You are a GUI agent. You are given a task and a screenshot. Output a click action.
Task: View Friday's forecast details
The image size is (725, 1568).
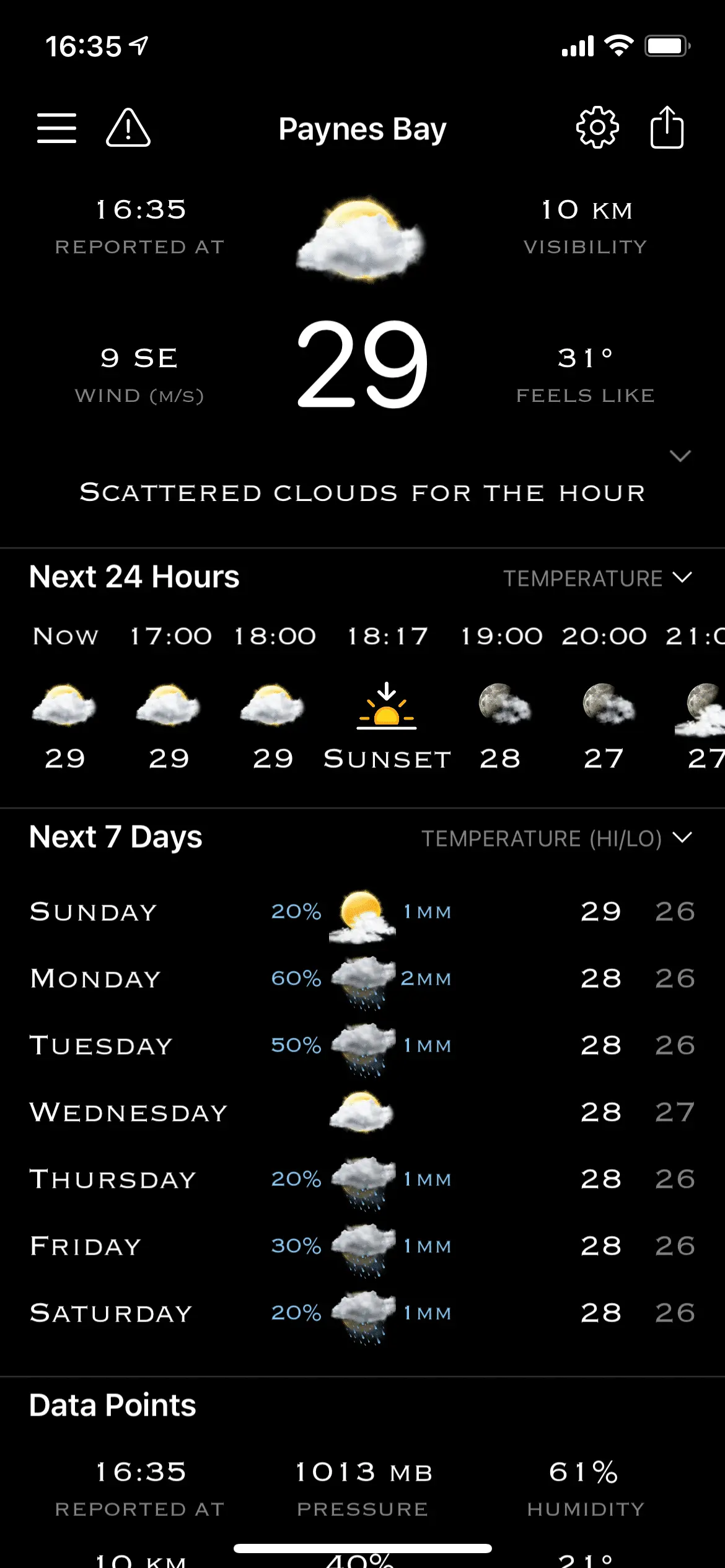click(x=362, y=1247)
